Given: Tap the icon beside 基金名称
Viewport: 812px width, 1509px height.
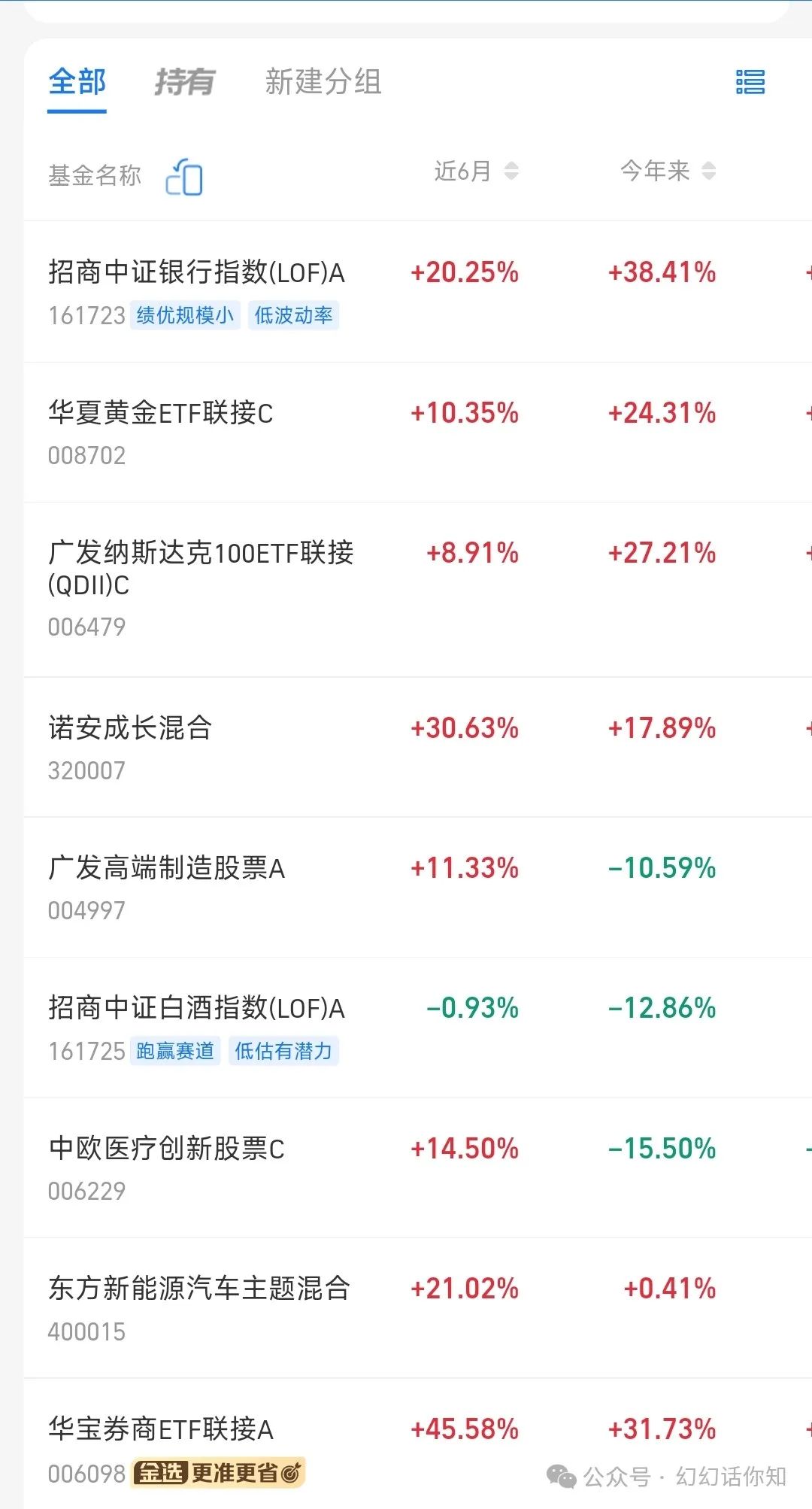Looking at the screenshot, I should click(184, 177).
